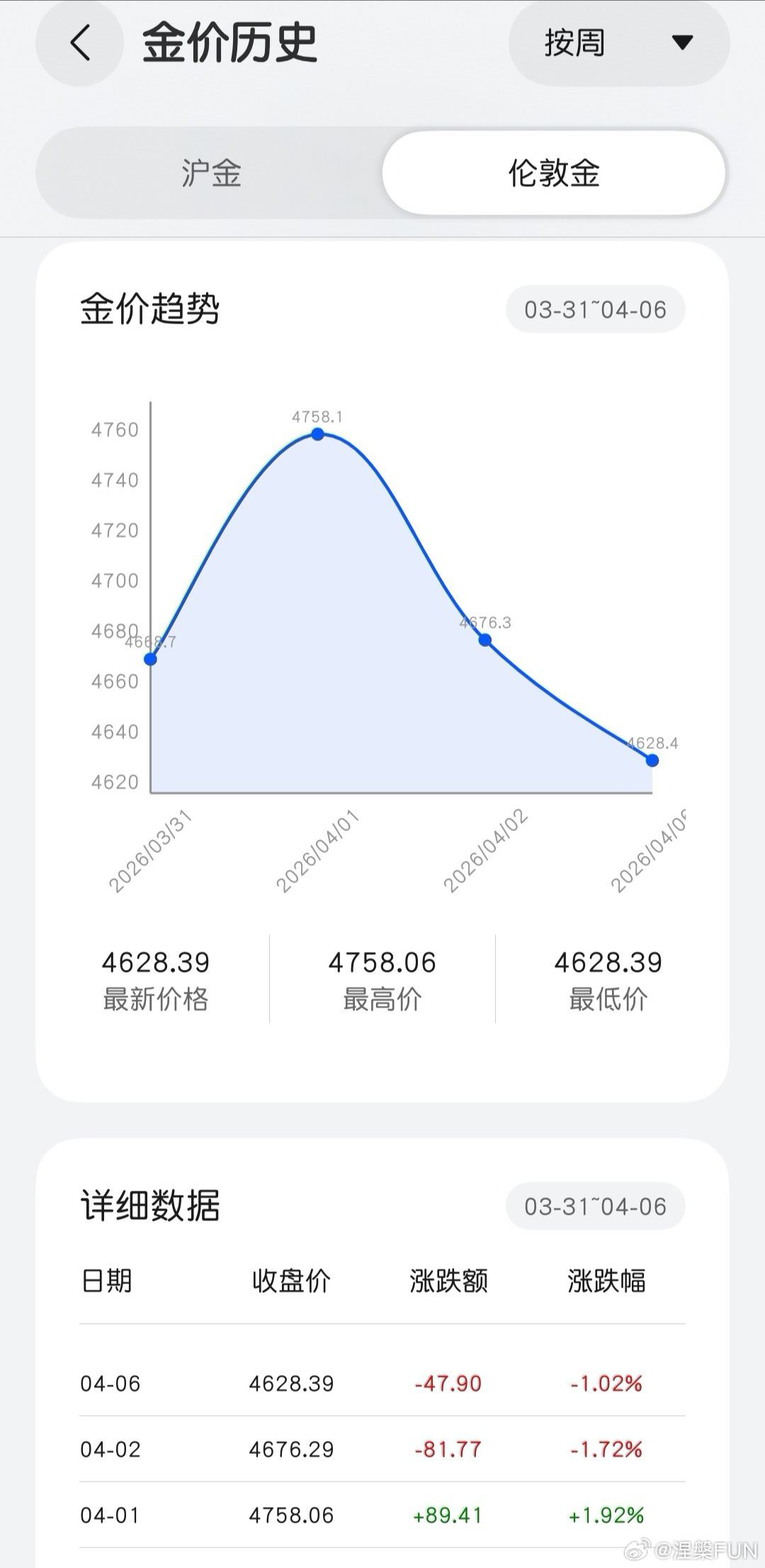
Task: Click the 4628.4 data point on the chart
Action: [651, 760]
